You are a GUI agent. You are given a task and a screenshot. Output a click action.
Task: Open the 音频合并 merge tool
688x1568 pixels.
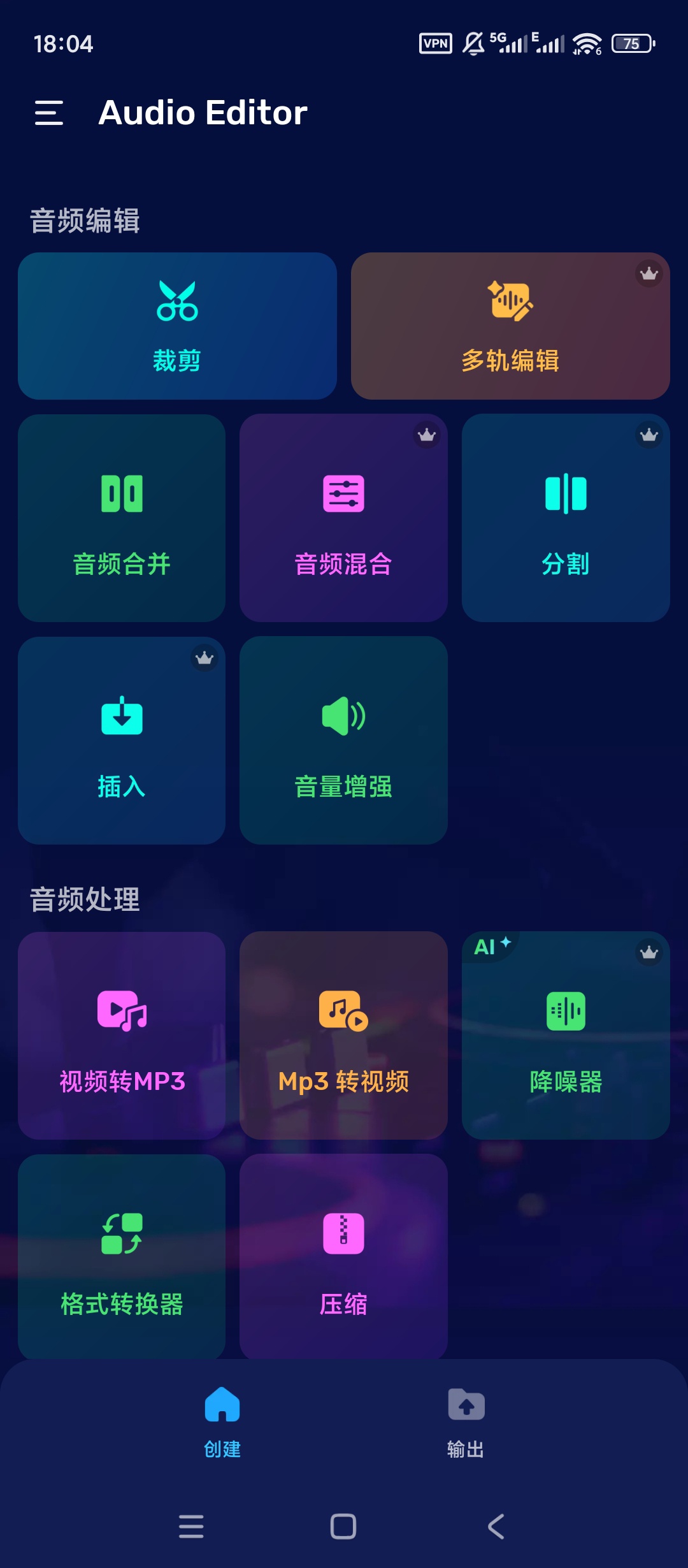[x=121, y=518]
